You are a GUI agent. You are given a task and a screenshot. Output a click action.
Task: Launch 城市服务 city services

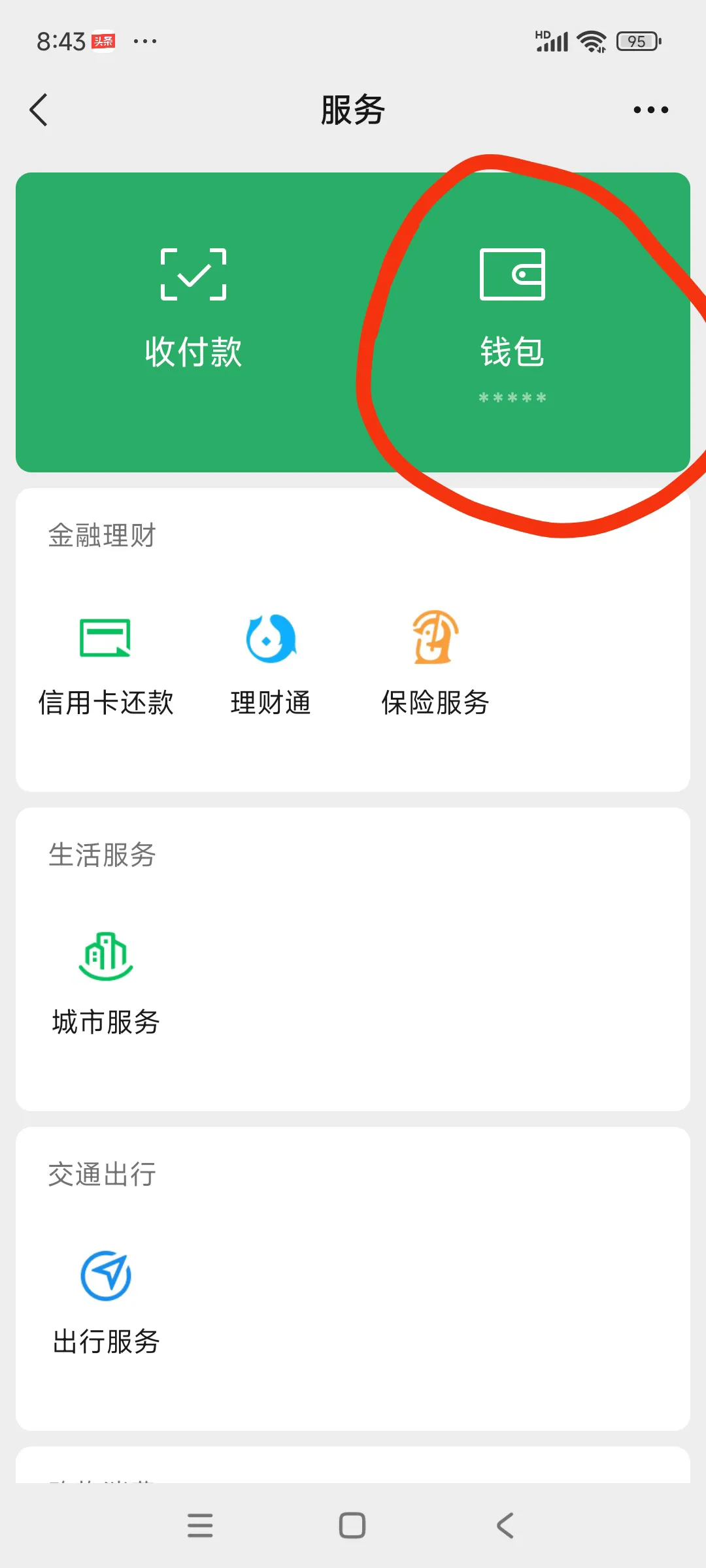(106, 983)
